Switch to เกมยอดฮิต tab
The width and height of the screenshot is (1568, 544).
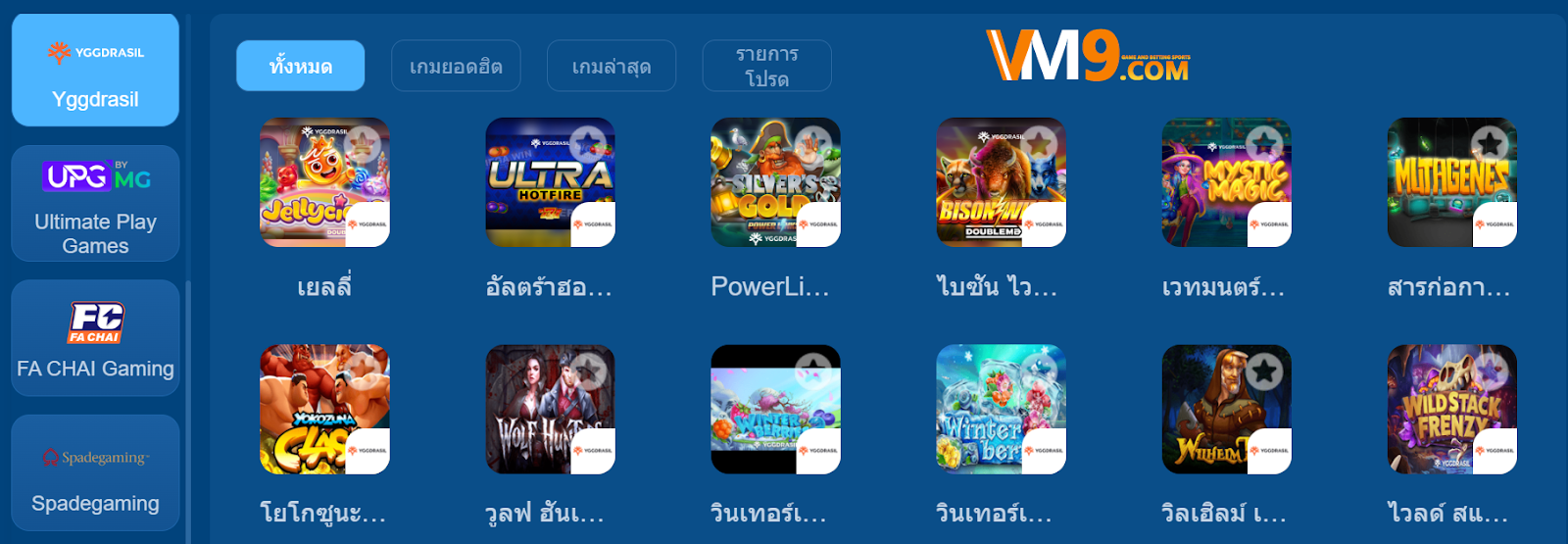(x=456, y=66)
